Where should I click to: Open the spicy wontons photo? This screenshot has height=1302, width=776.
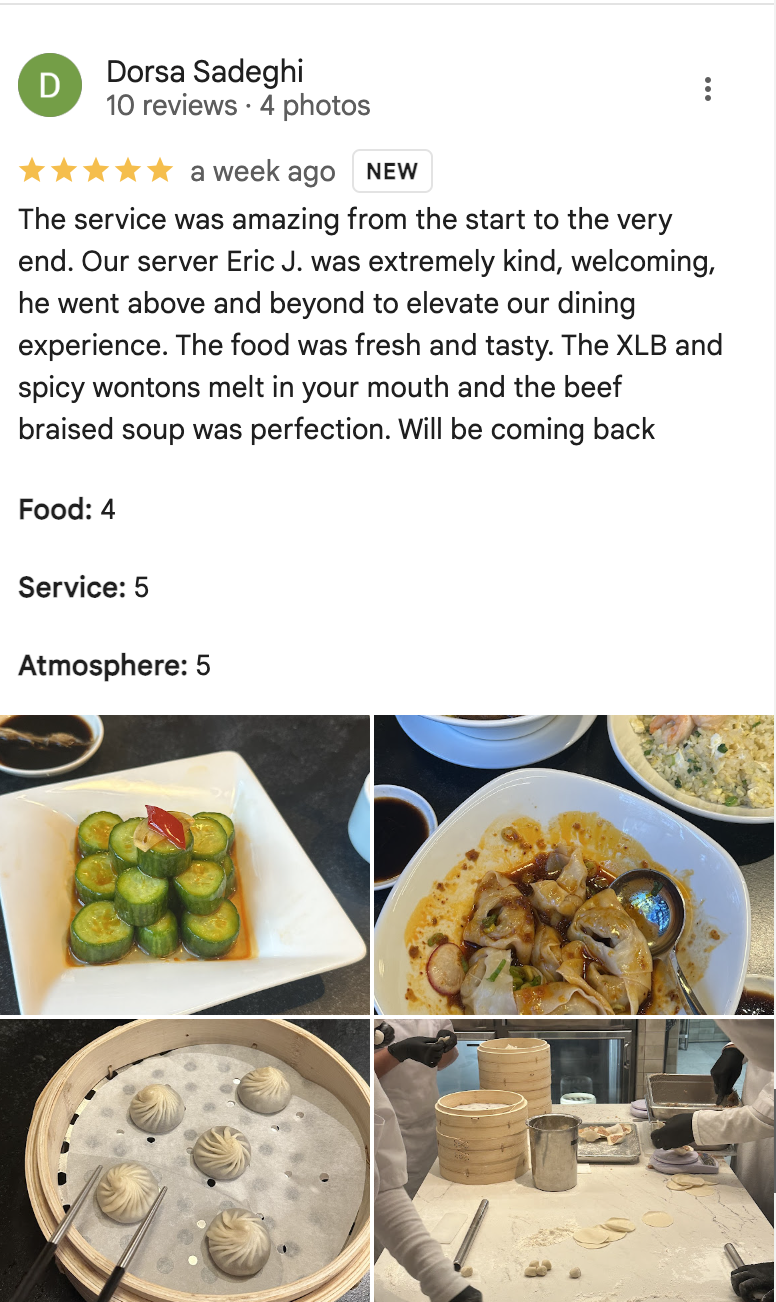tap(574, 865)
